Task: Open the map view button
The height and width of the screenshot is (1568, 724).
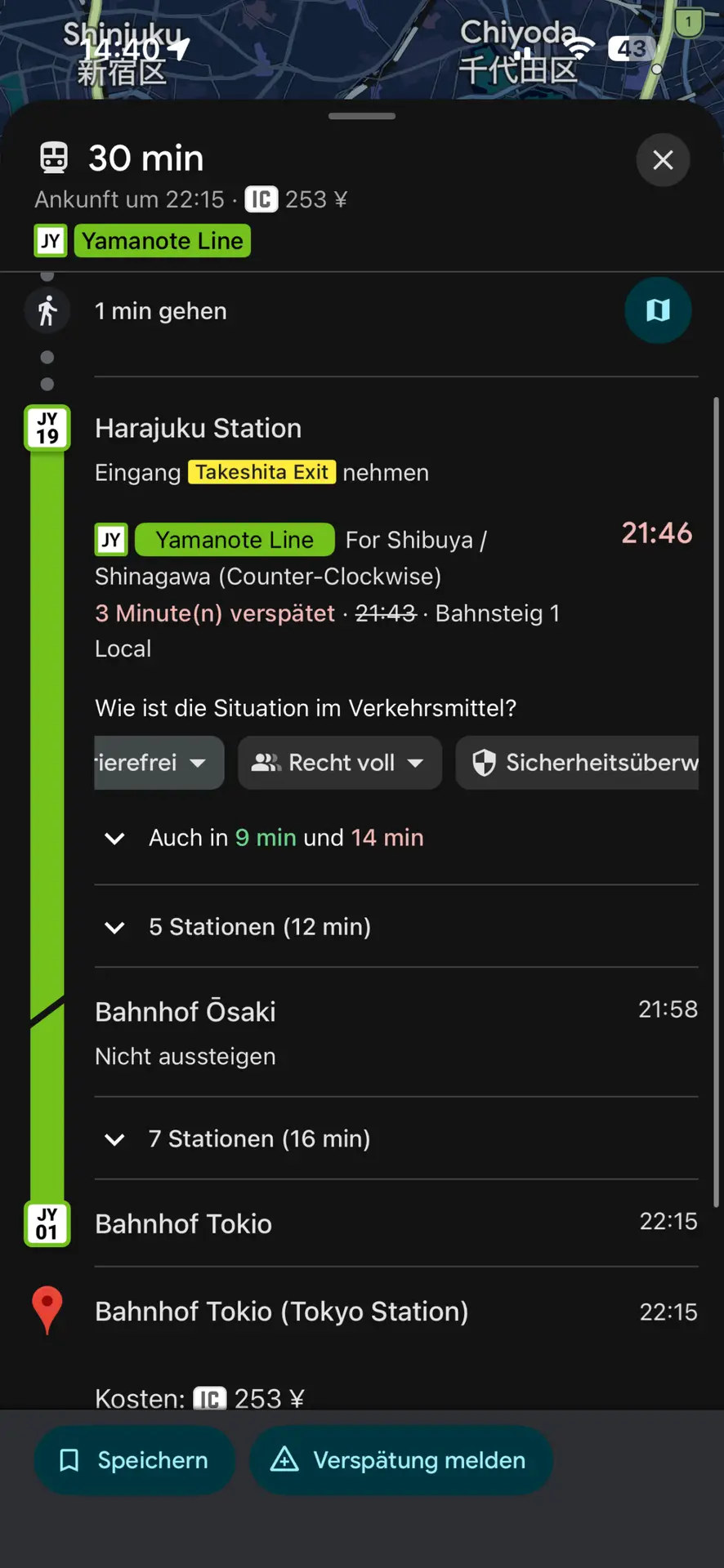Action: [658, 310]
